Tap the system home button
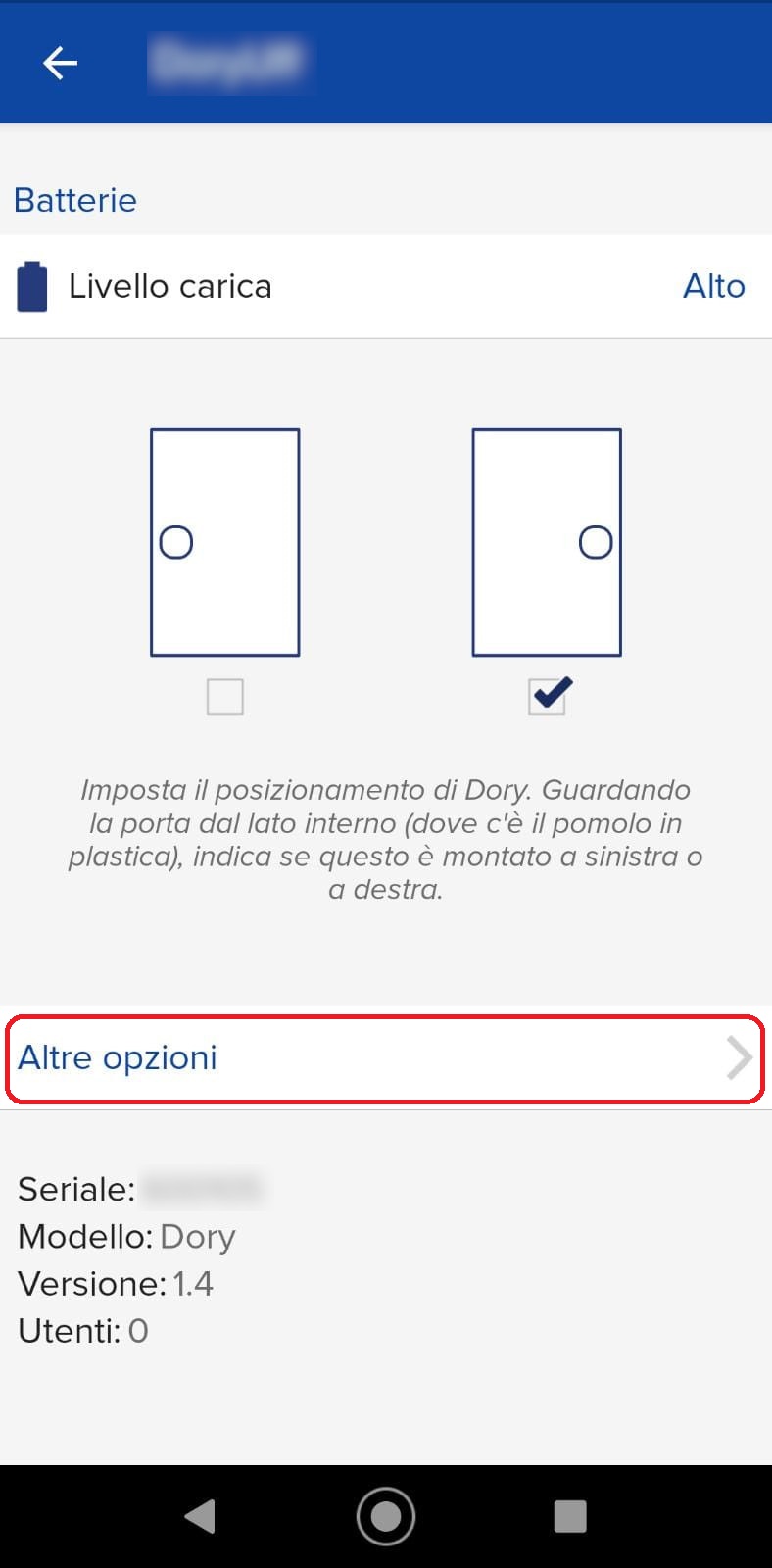 pos(385,1516)
